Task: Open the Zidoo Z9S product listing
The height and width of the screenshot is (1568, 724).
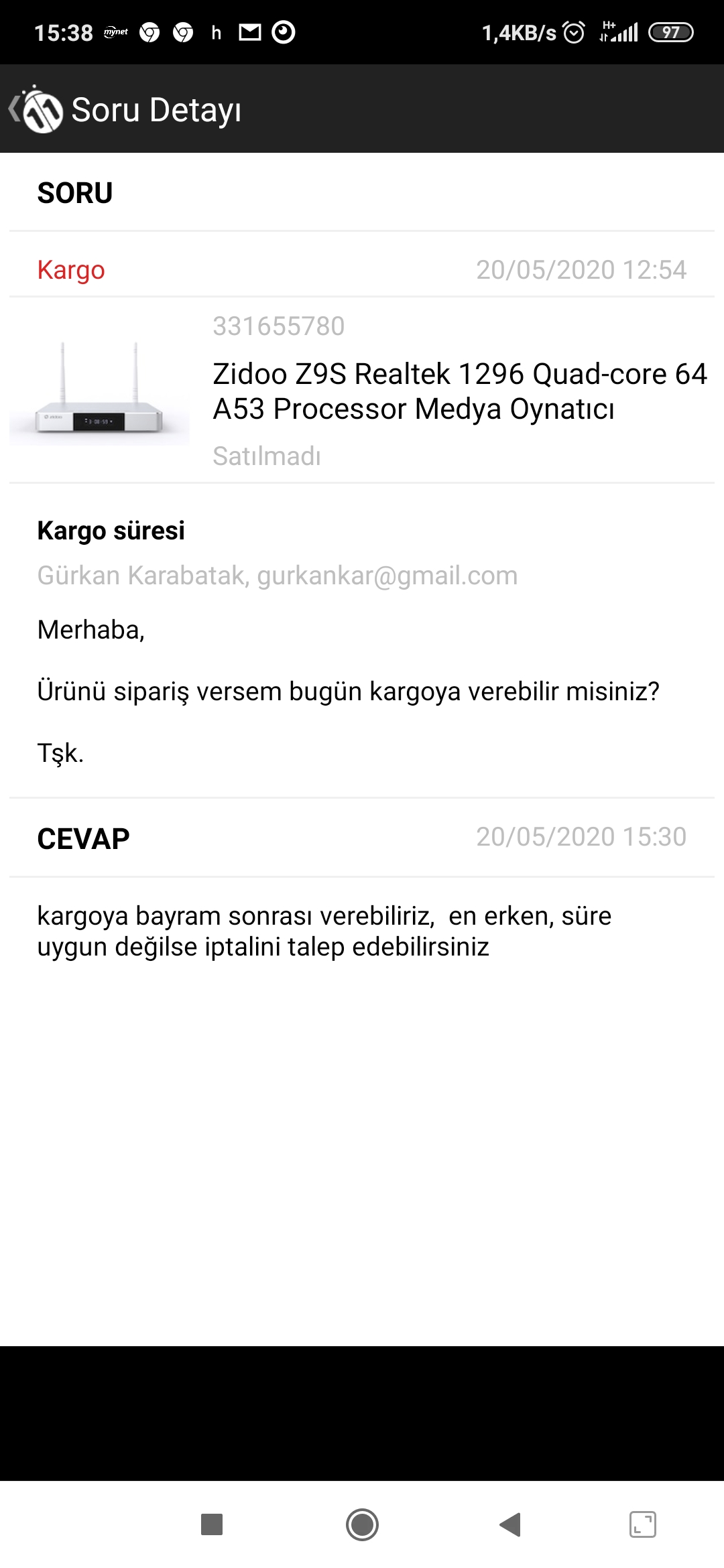Action: (x=362, y=390)
